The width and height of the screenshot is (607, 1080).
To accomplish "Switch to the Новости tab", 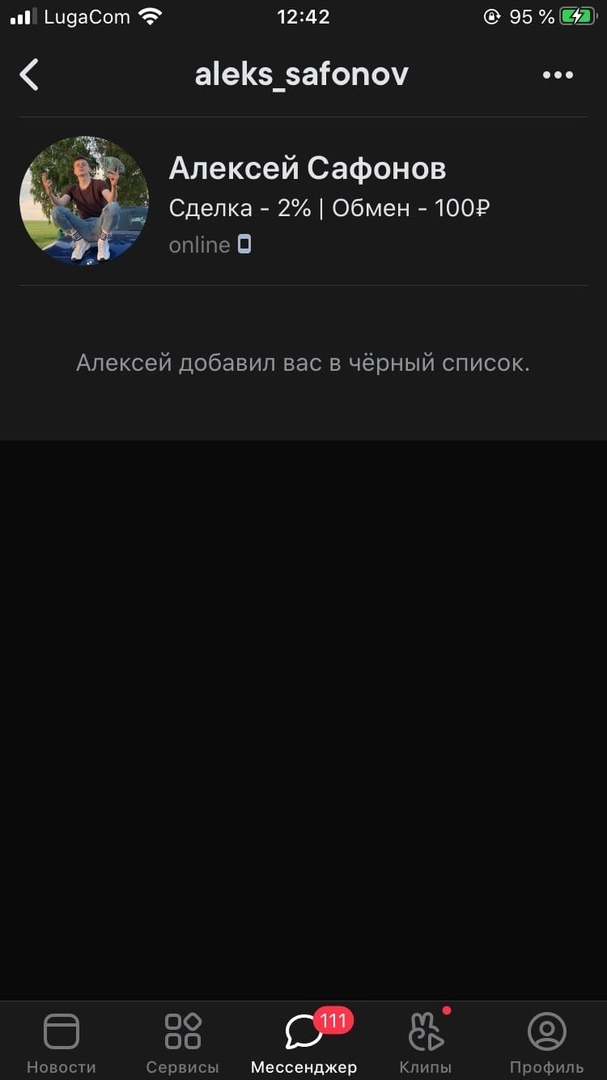I will click(x=61, y=1041).
